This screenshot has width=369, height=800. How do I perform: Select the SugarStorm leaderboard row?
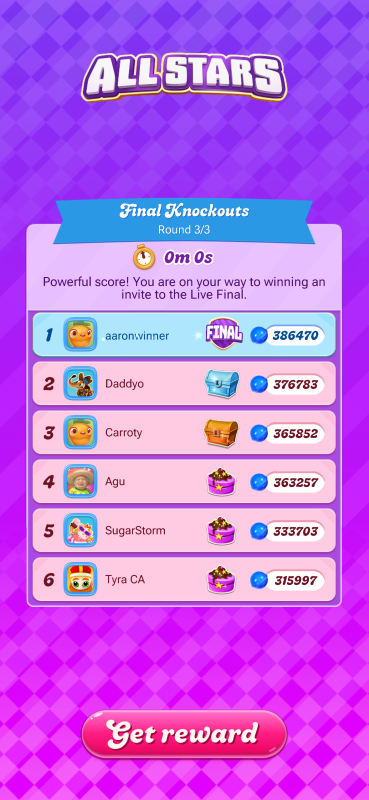coord(184,531)
